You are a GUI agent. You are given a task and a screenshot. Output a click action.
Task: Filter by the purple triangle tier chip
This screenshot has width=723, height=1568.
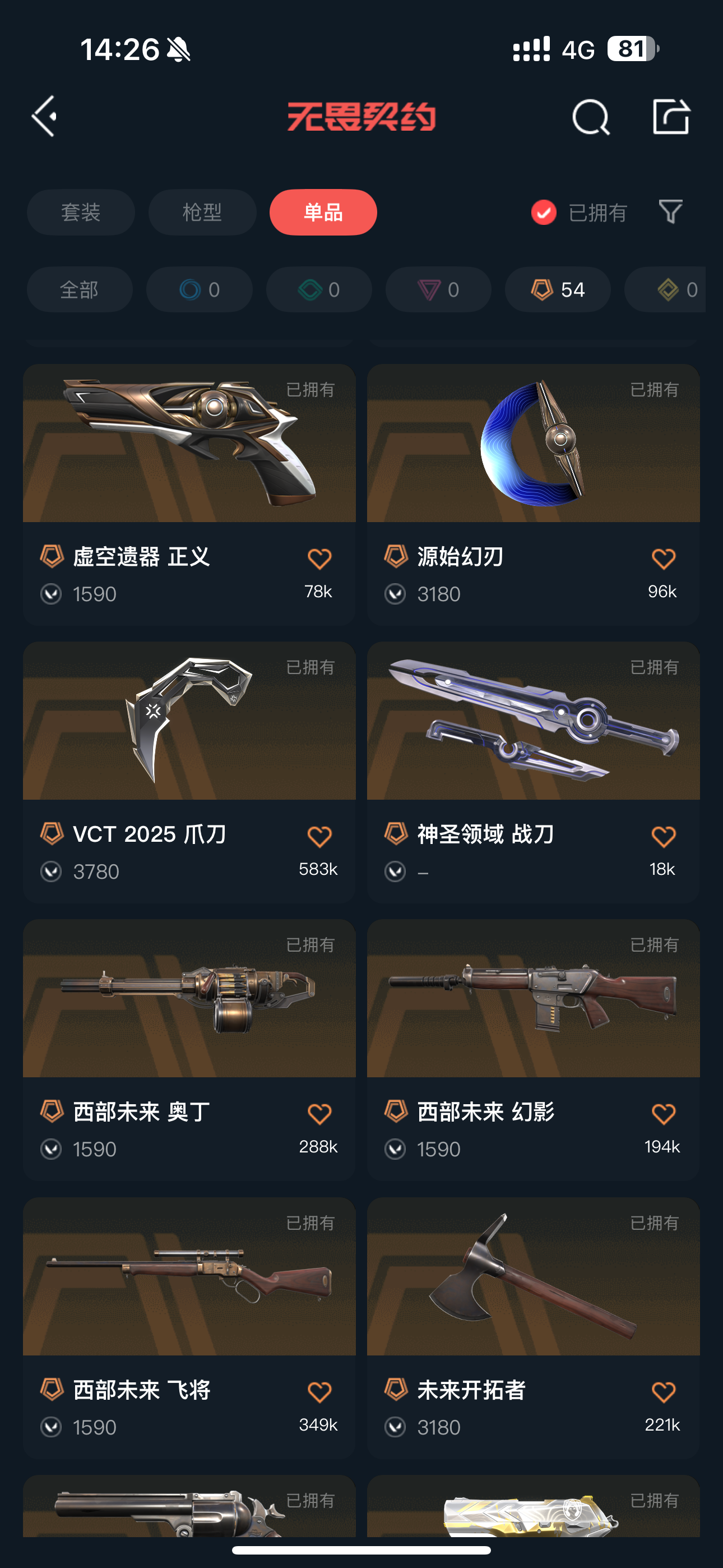(438, 290)
